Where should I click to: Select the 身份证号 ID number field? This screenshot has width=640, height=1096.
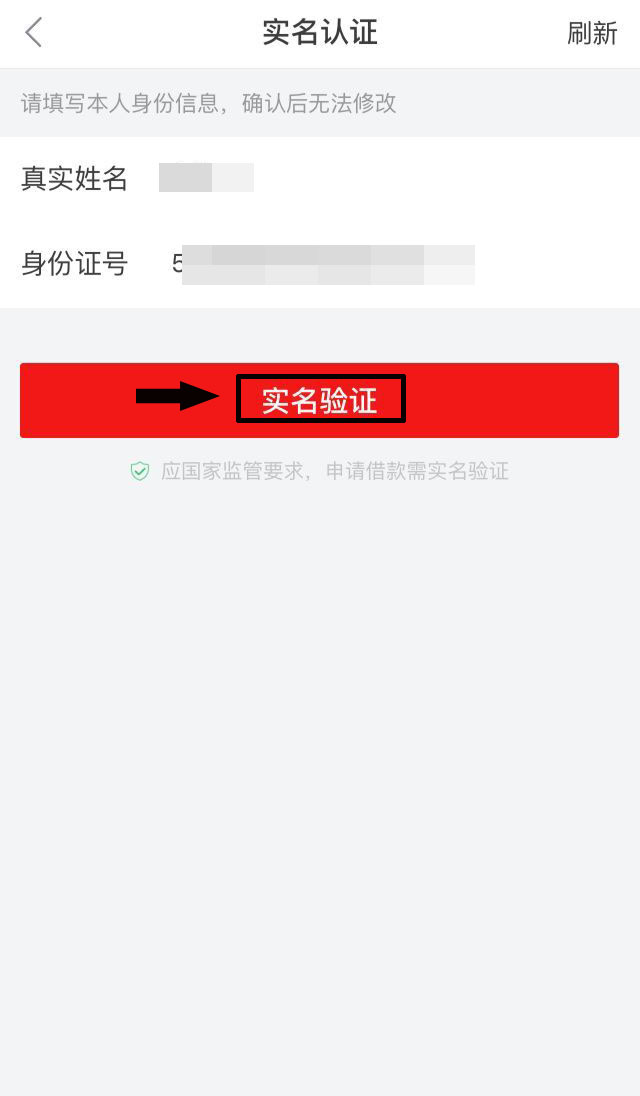pyautogui.click(x=320, y=264)
